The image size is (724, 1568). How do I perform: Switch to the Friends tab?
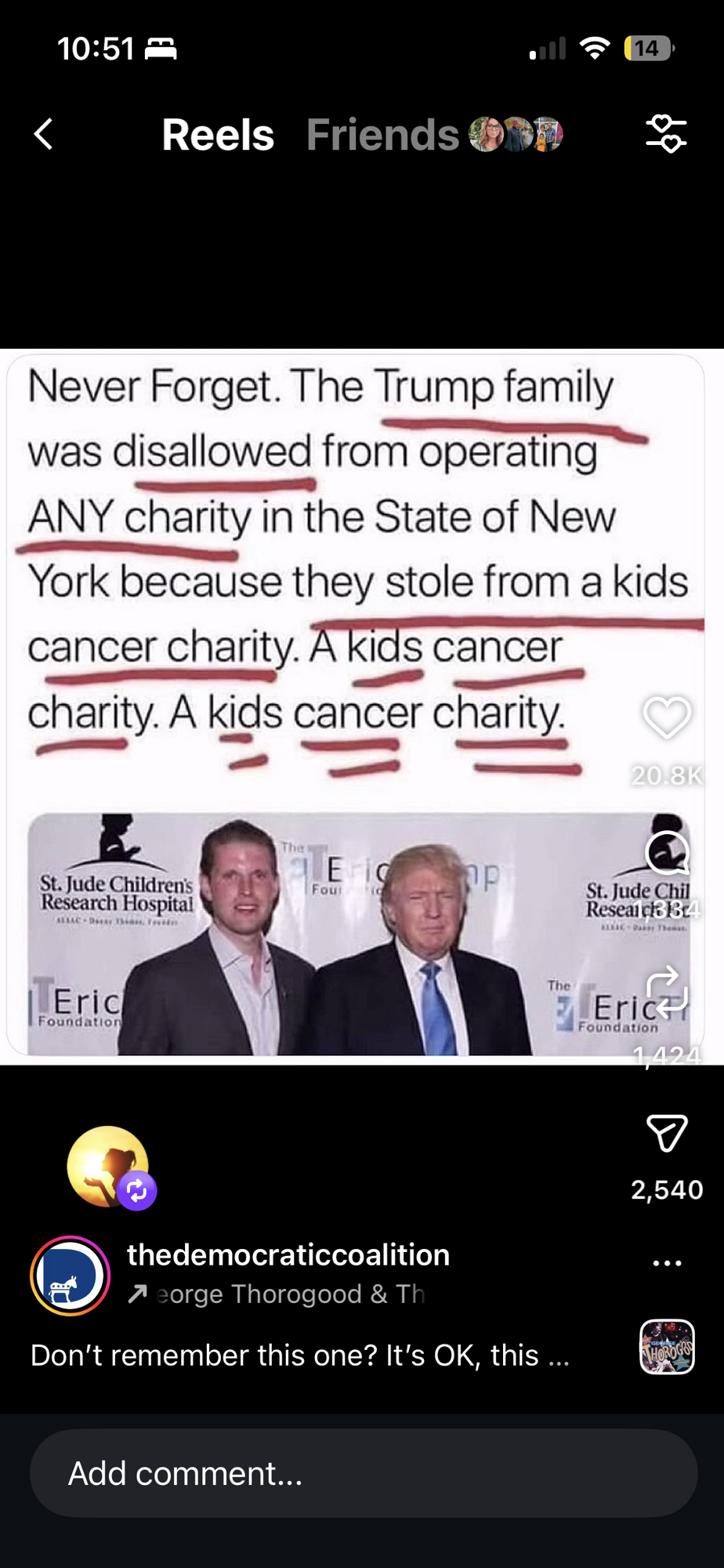[382, 135]
